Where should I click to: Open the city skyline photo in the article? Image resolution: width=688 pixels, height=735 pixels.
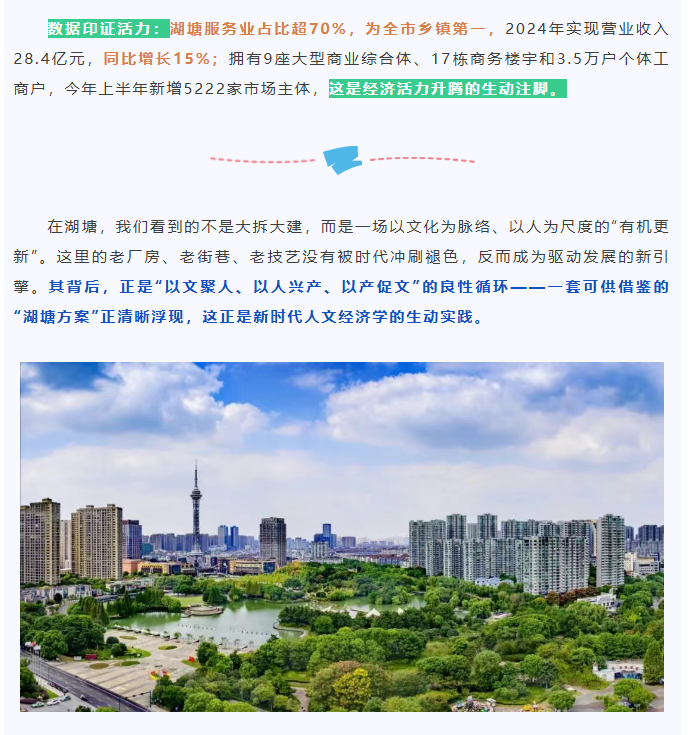tap(342, 536)
